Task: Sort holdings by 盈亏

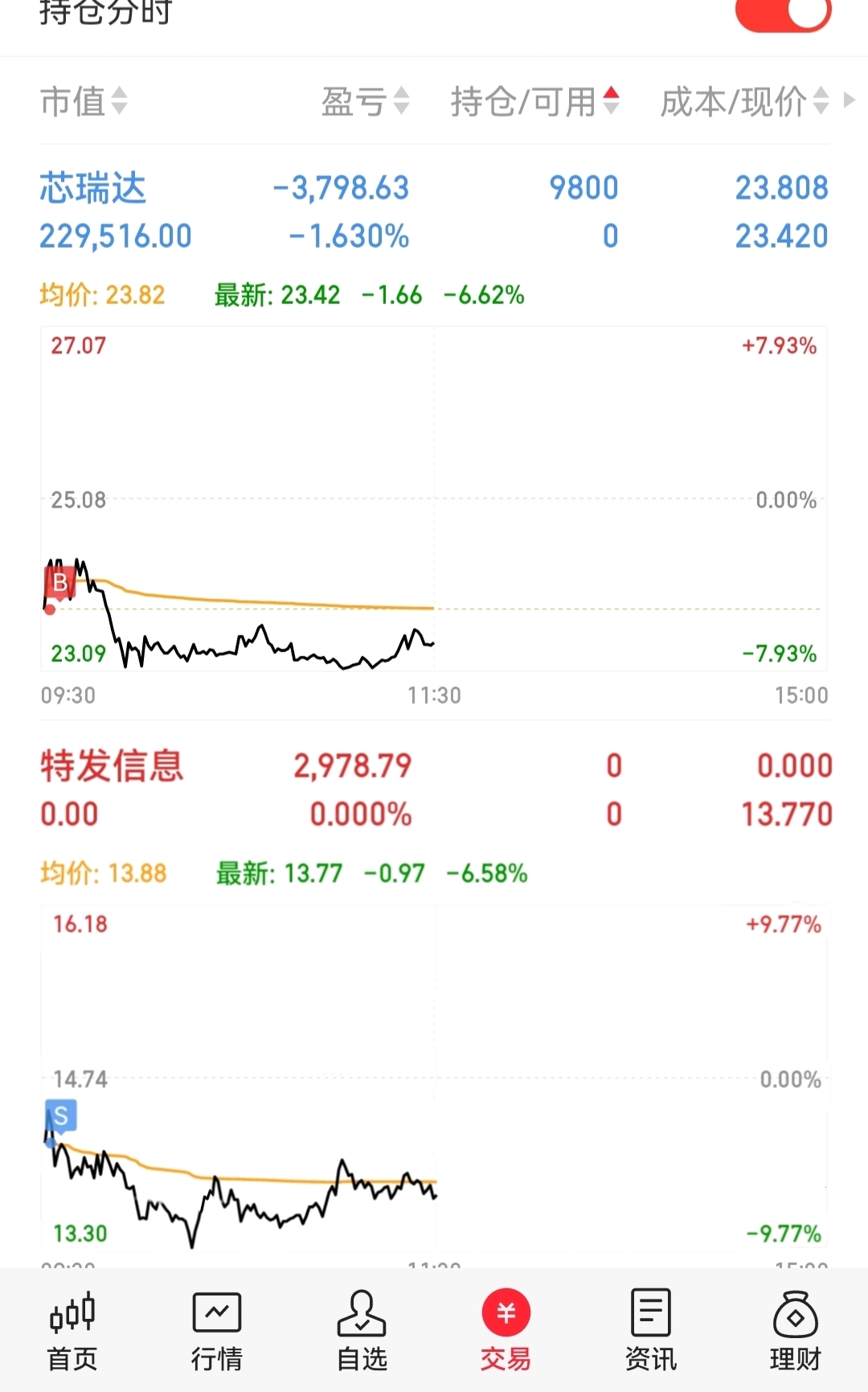Action: click(x=366, y=101)
